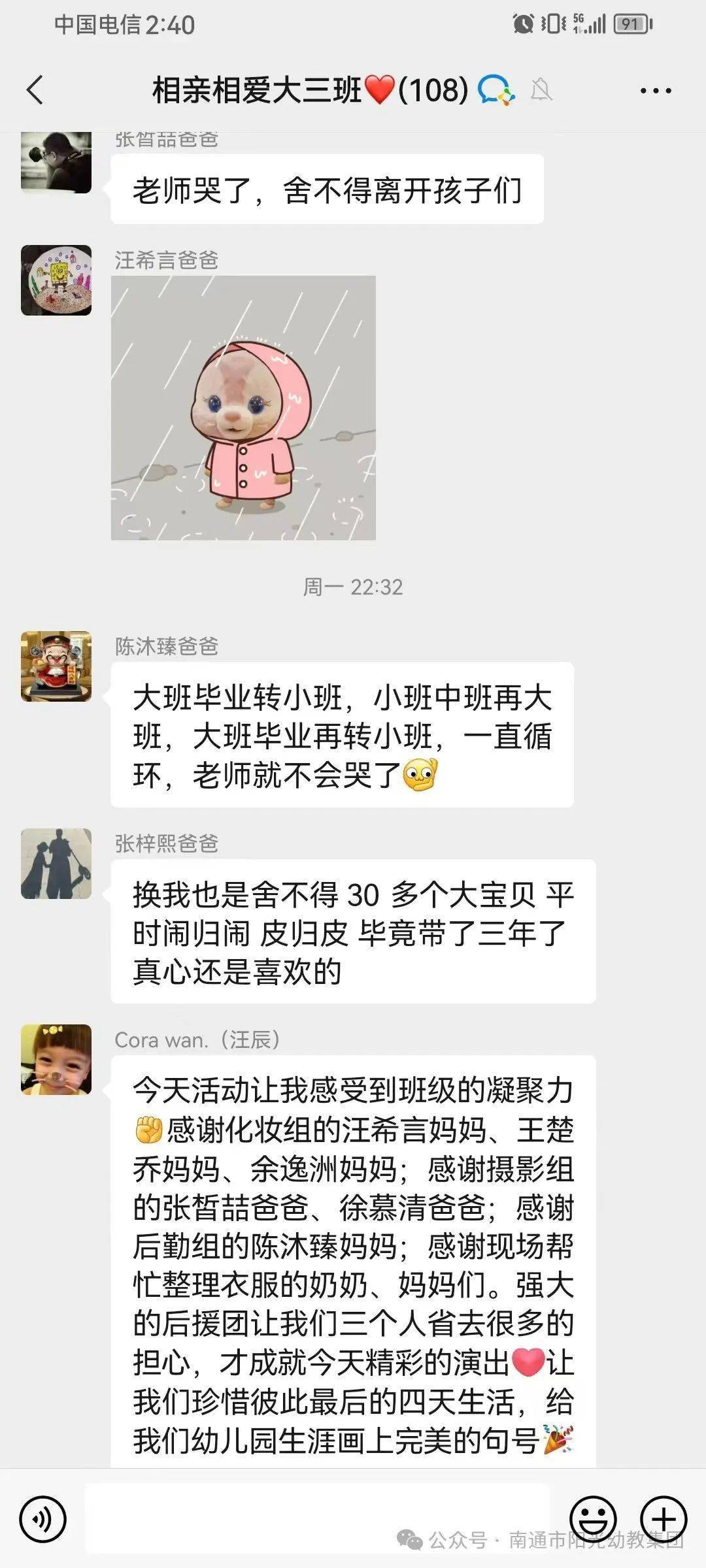The image size is (706, 1568).
Task: Open Cora wan.（汪辰）'s avatar
Action: [x=56, y=1060]
